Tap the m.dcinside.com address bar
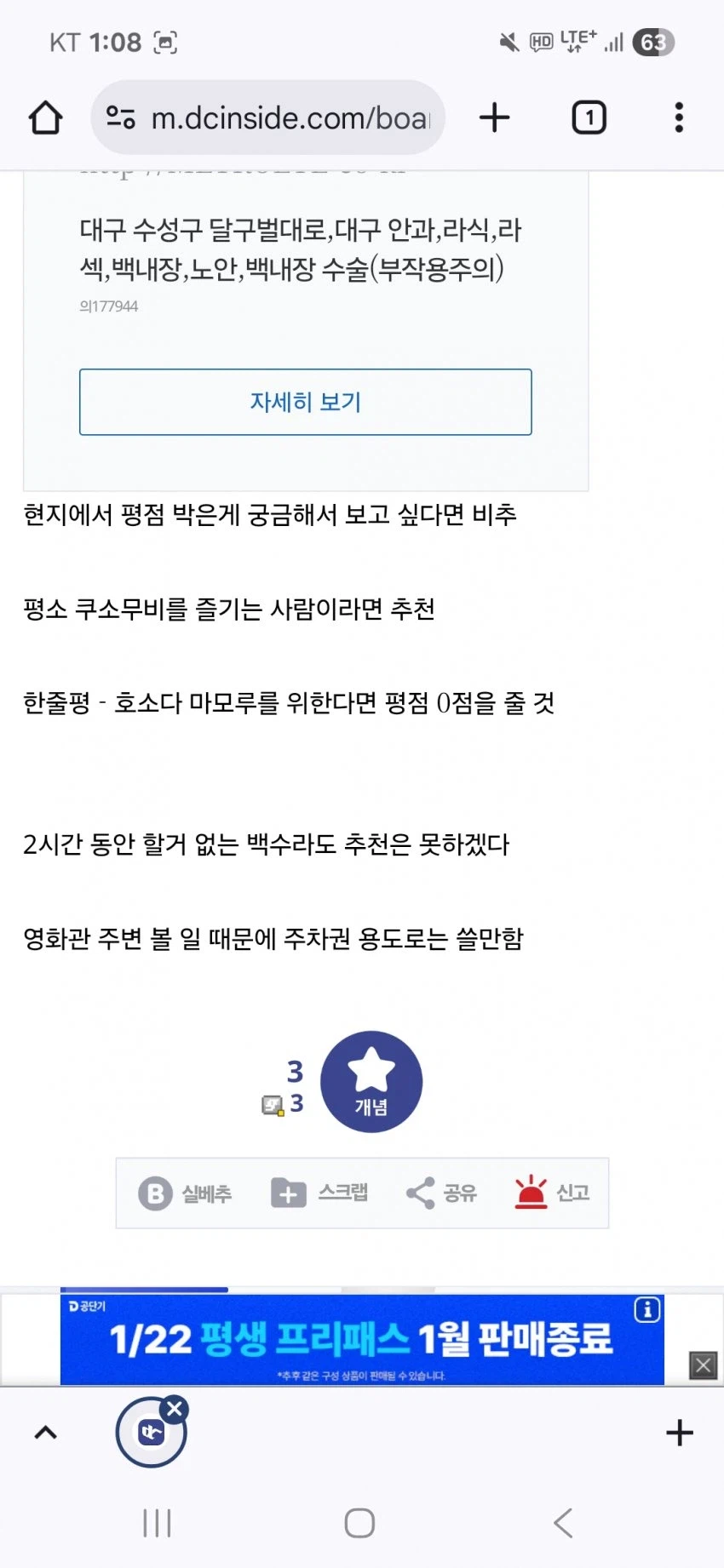Image resolution: width=724 pixels, height=1568 pixels. (290, 118)
